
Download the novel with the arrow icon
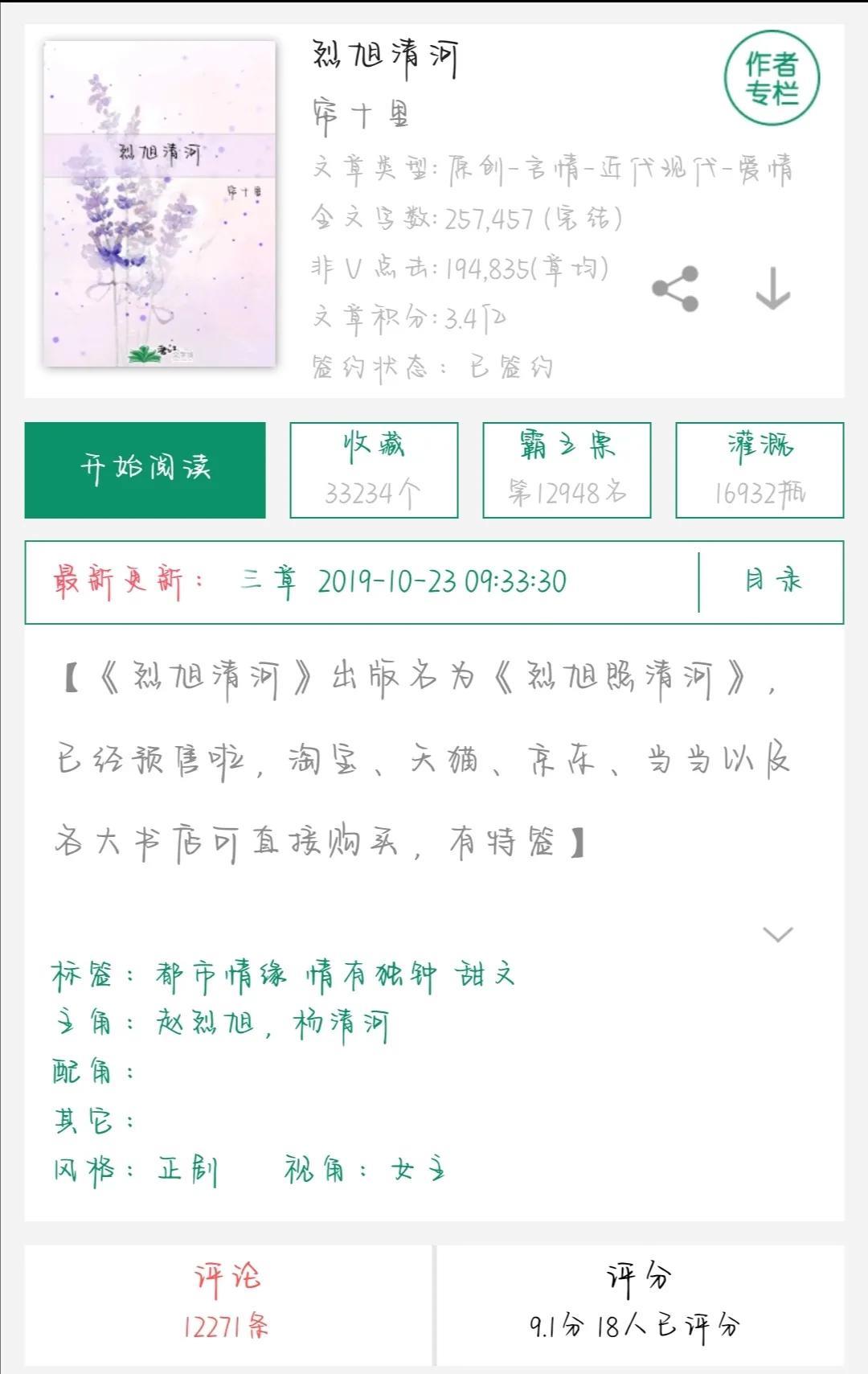coord(772,289)
